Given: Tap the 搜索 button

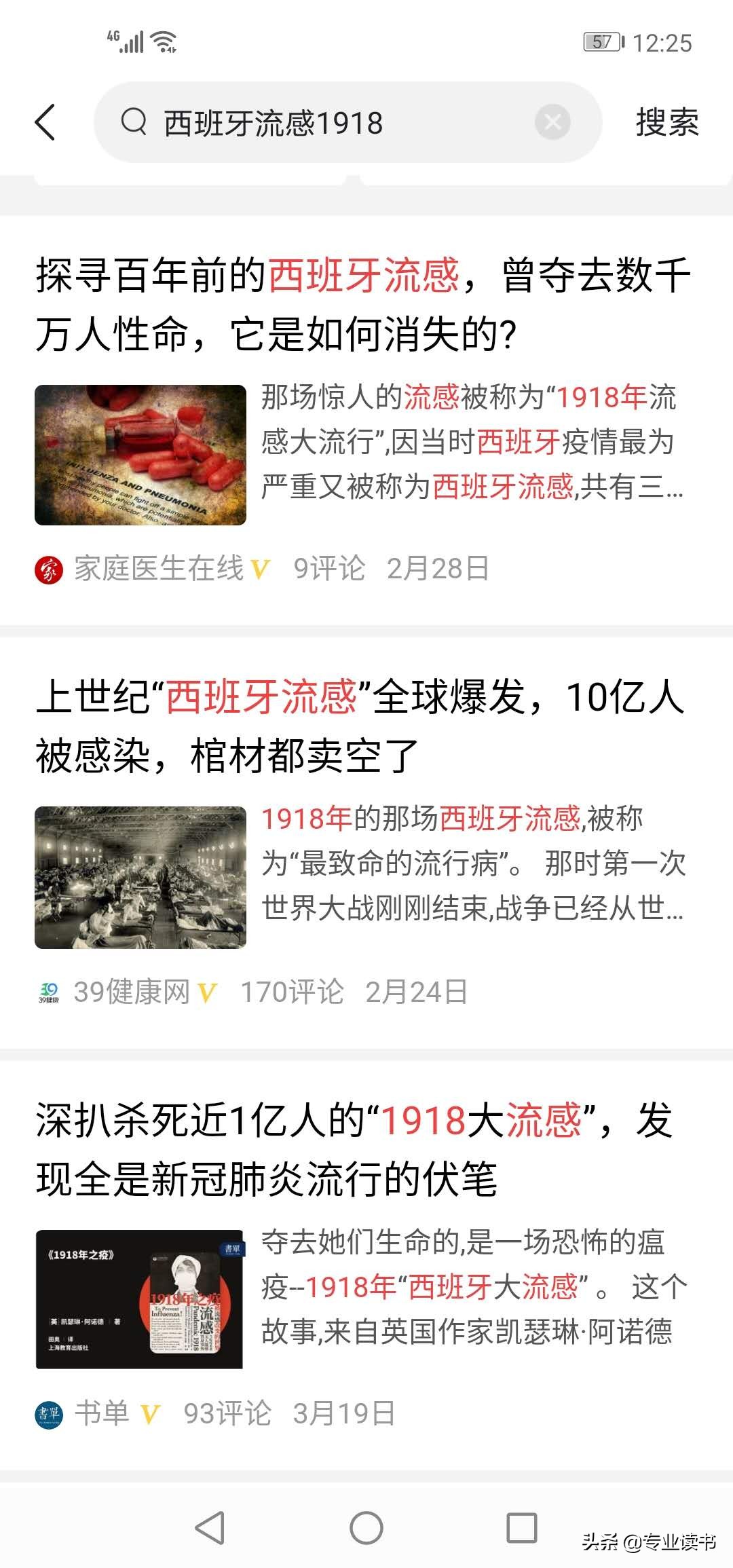Looking at the screenshot, I should [x=666, y=123].
